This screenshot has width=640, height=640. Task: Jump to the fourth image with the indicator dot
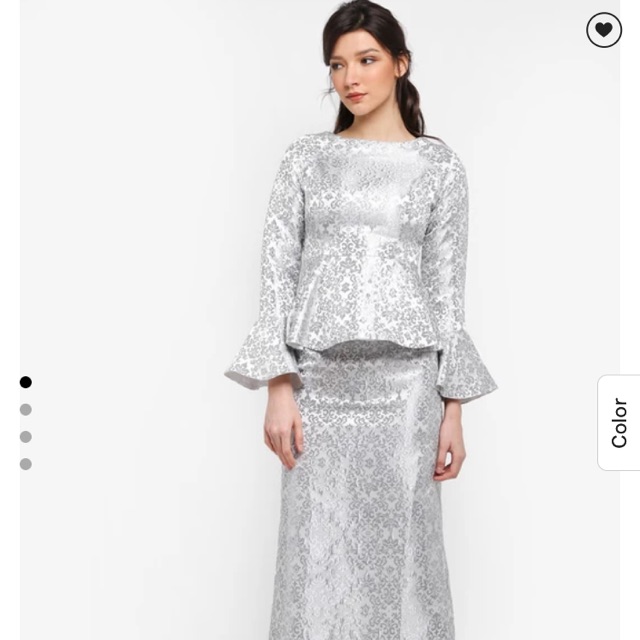click(26, 464)
